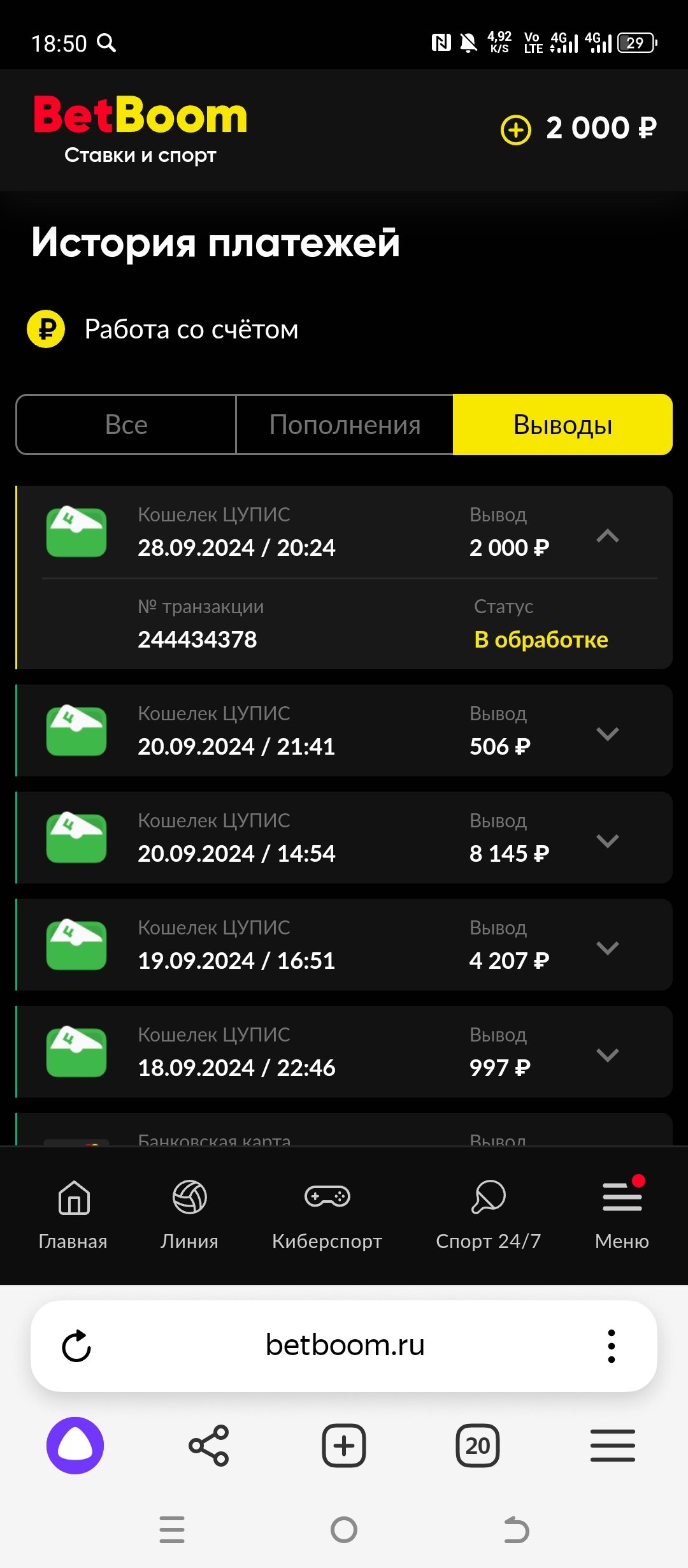The height and width of the screenshot is (1568, 688).
Task: Reload the betboom.ru page
Action: coord(76,1346)
